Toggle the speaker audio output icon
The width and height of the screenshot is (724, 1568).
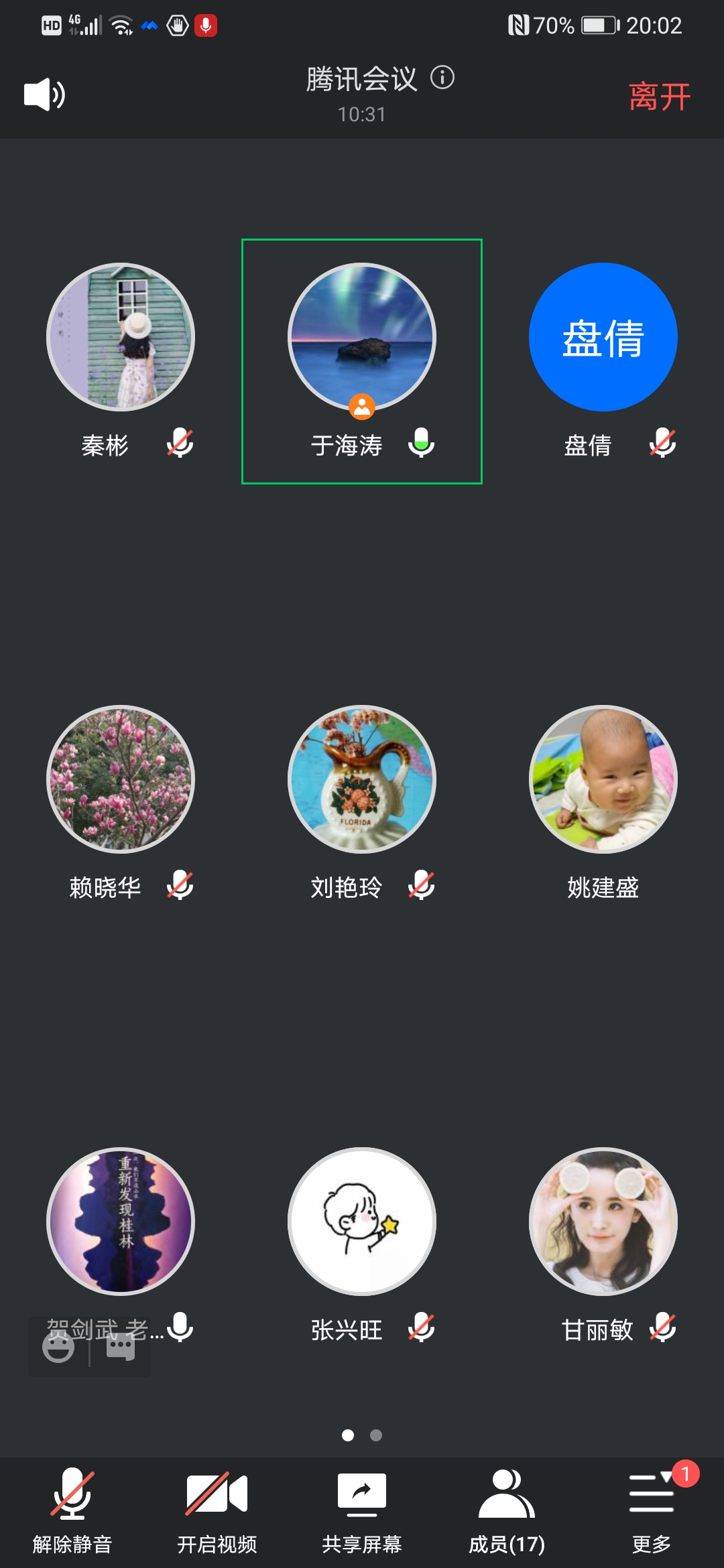(44, 94)
